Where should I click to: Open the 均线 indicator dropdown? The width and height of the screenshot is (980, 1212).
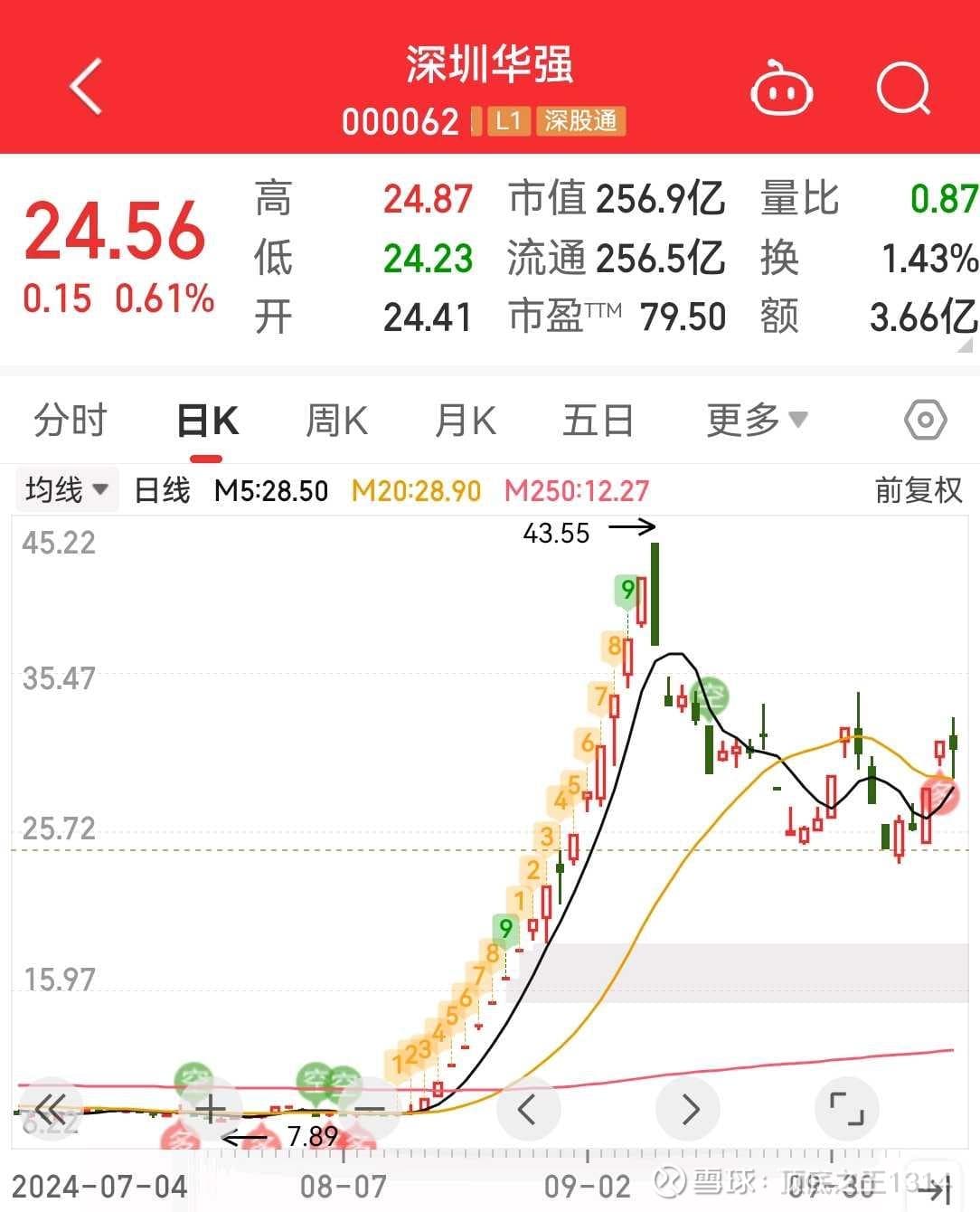point(66,490)
